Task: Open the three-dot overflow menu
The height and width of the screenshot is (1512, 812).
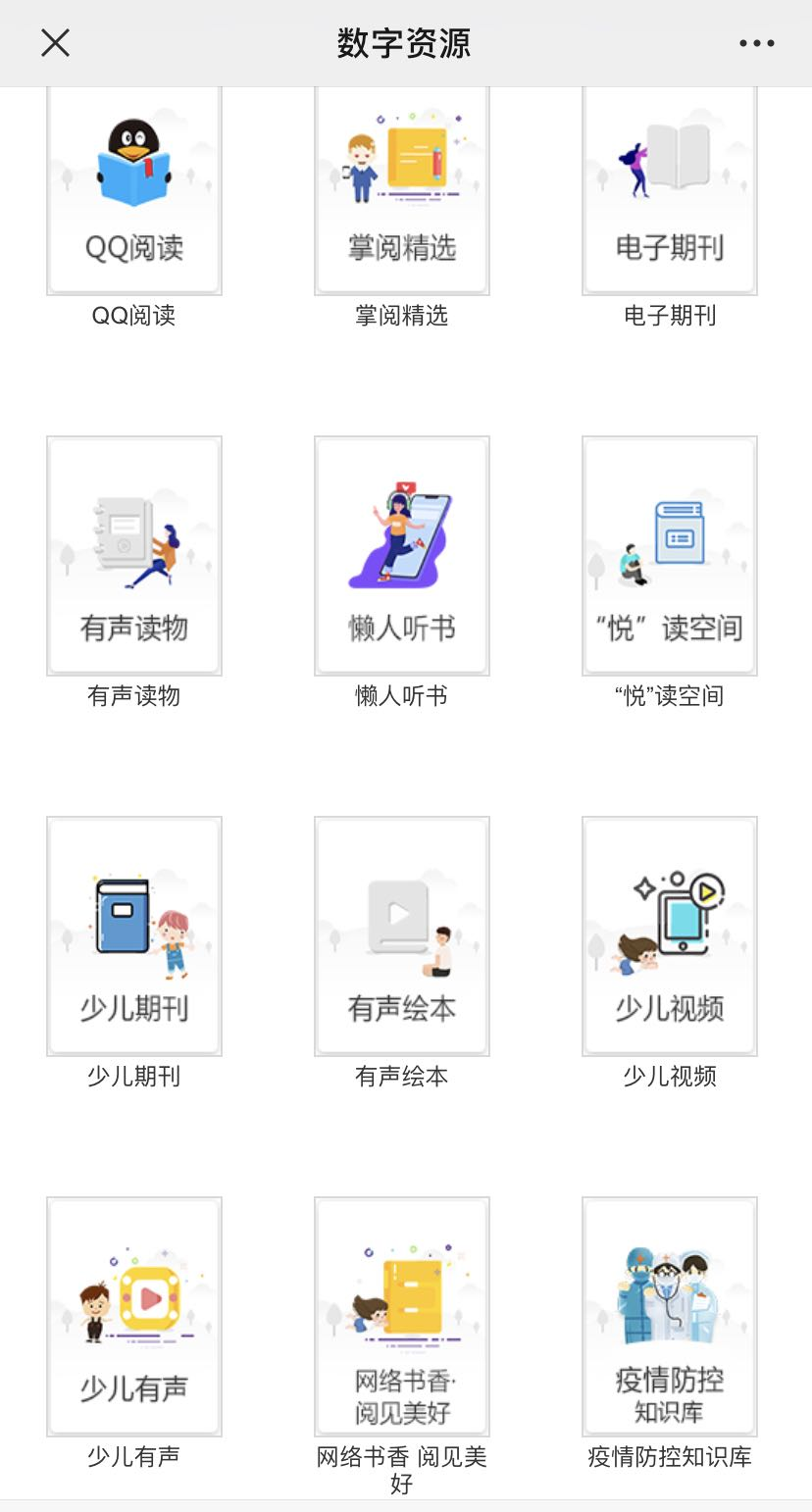Action: tap(756, 43)
